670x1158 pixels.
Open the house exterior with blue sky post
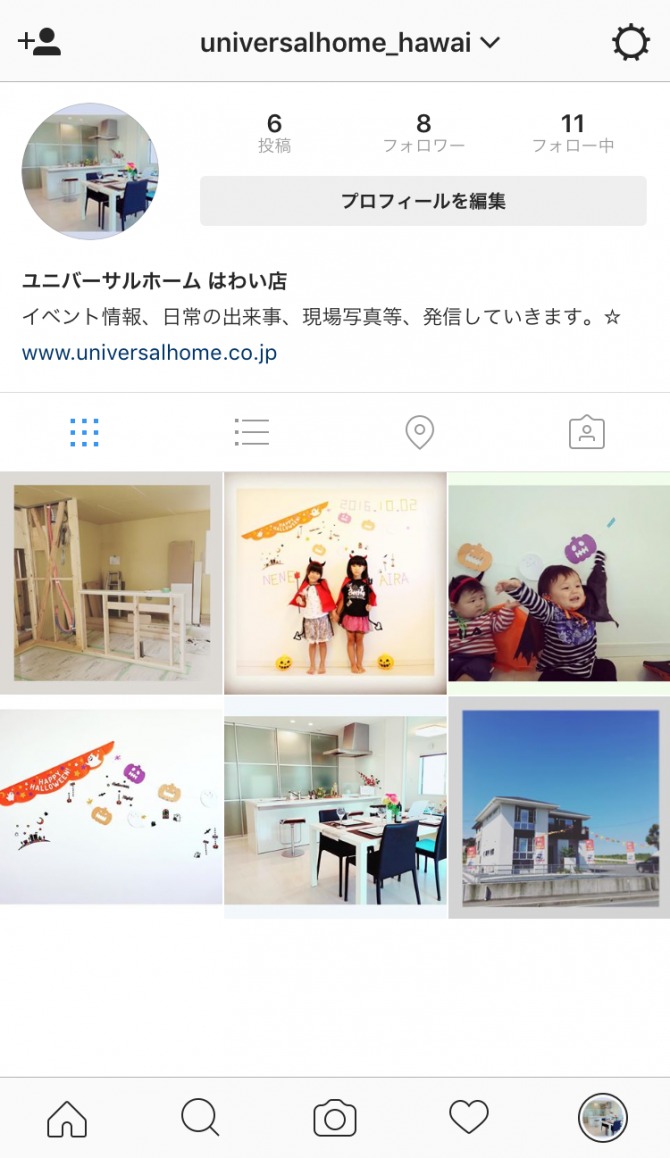coord(559,807)
